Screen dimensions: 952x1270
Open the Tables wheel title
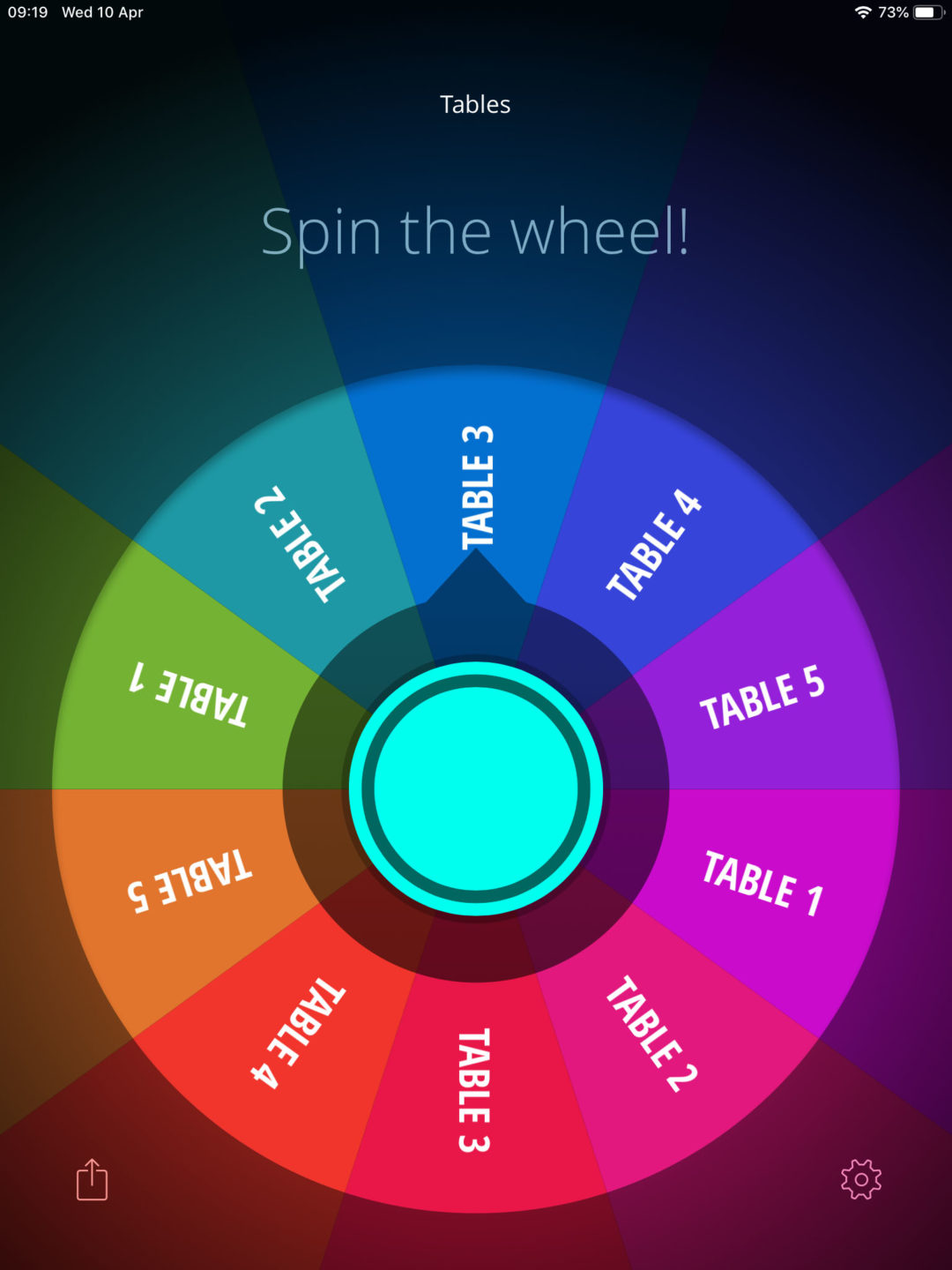click(x=475, y=104)
